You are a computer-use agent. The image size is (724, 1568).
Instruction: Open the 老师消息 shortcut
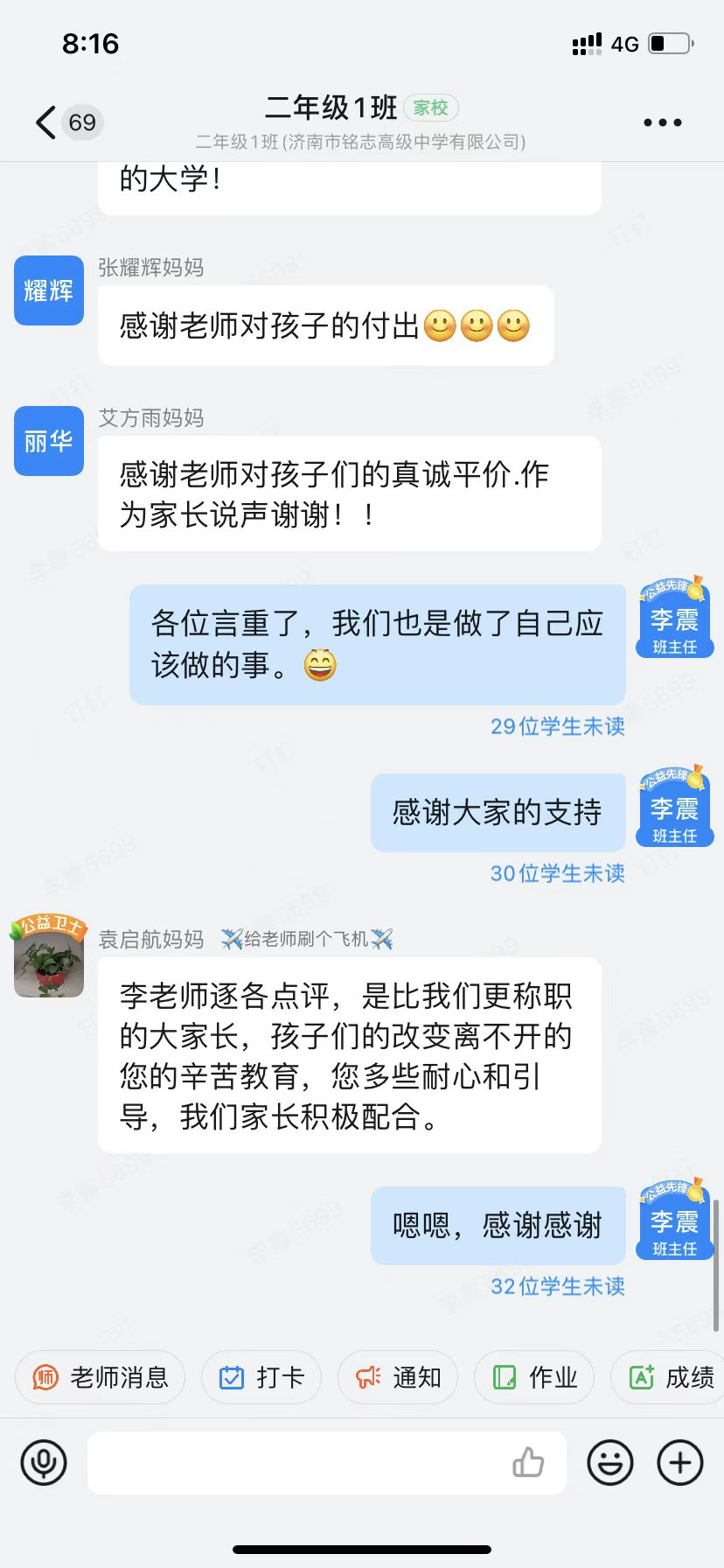click(101, 1377)
